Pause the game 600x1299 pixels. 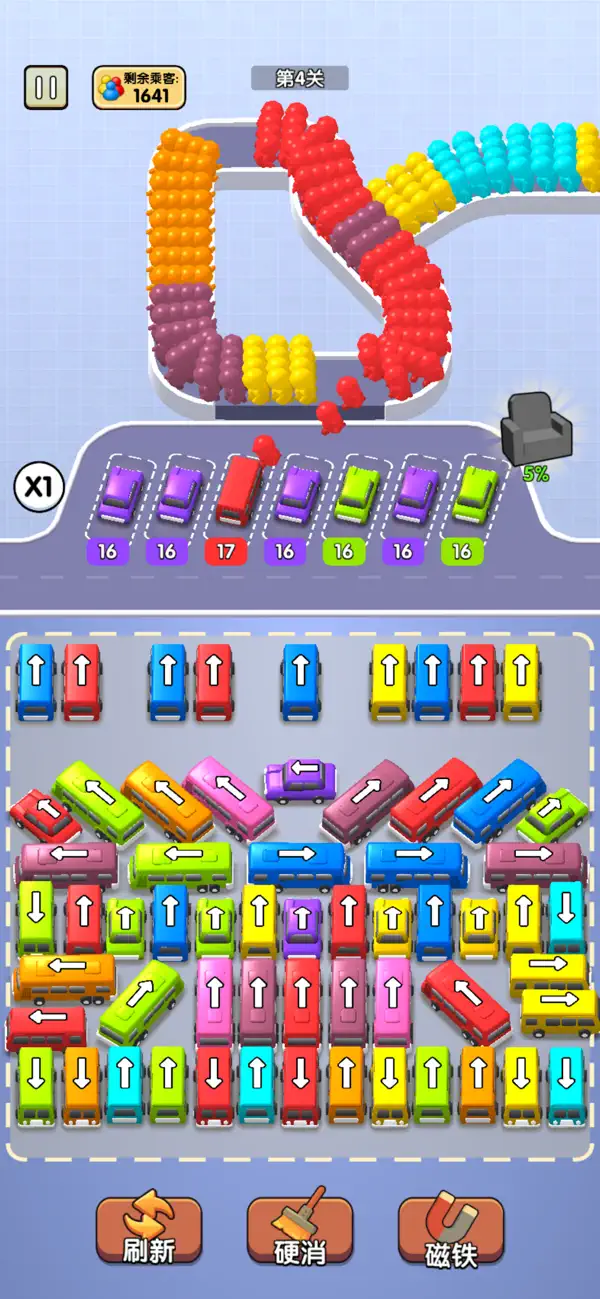pyautogui.click(x=46, y=87)
